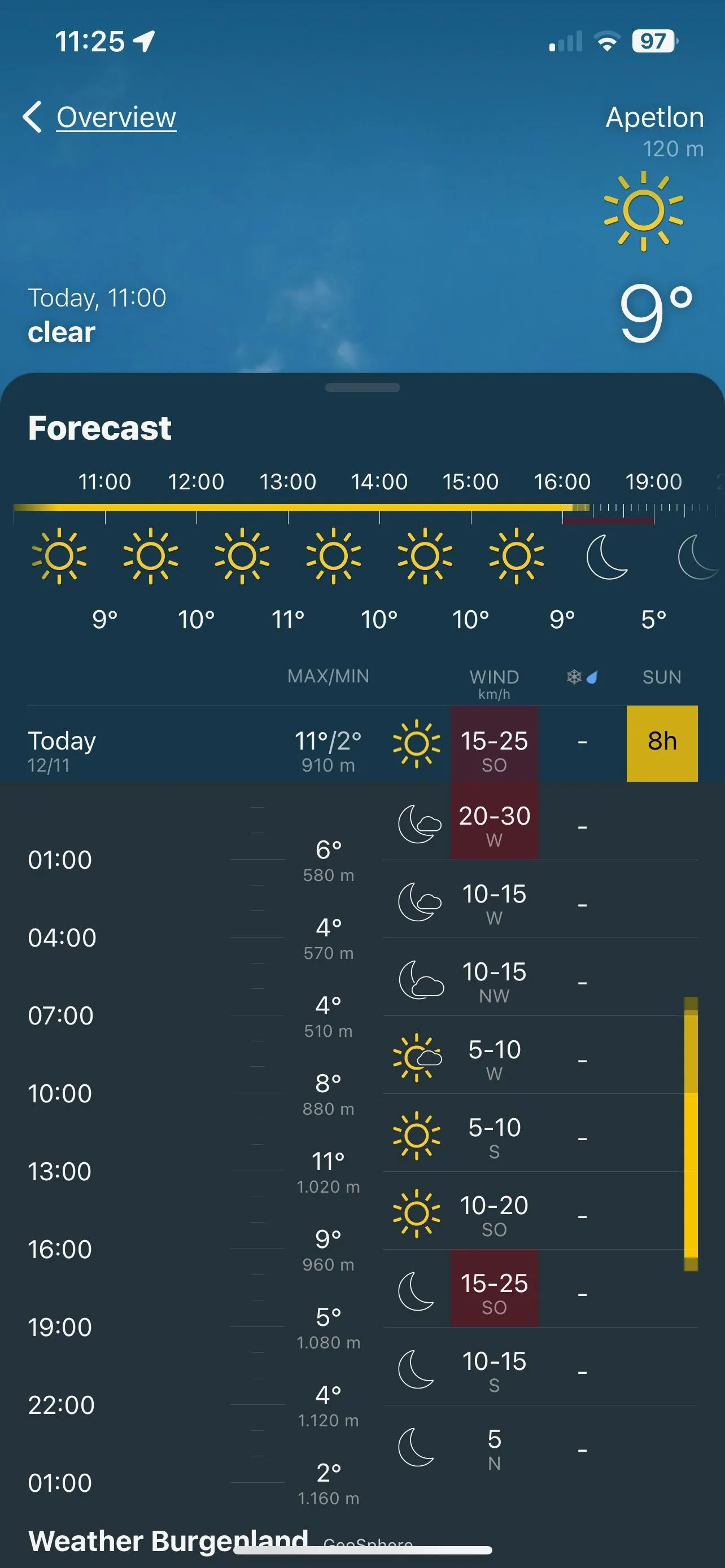Go back to Overview
Viewport: 725px width, 1568px height.
101,117
